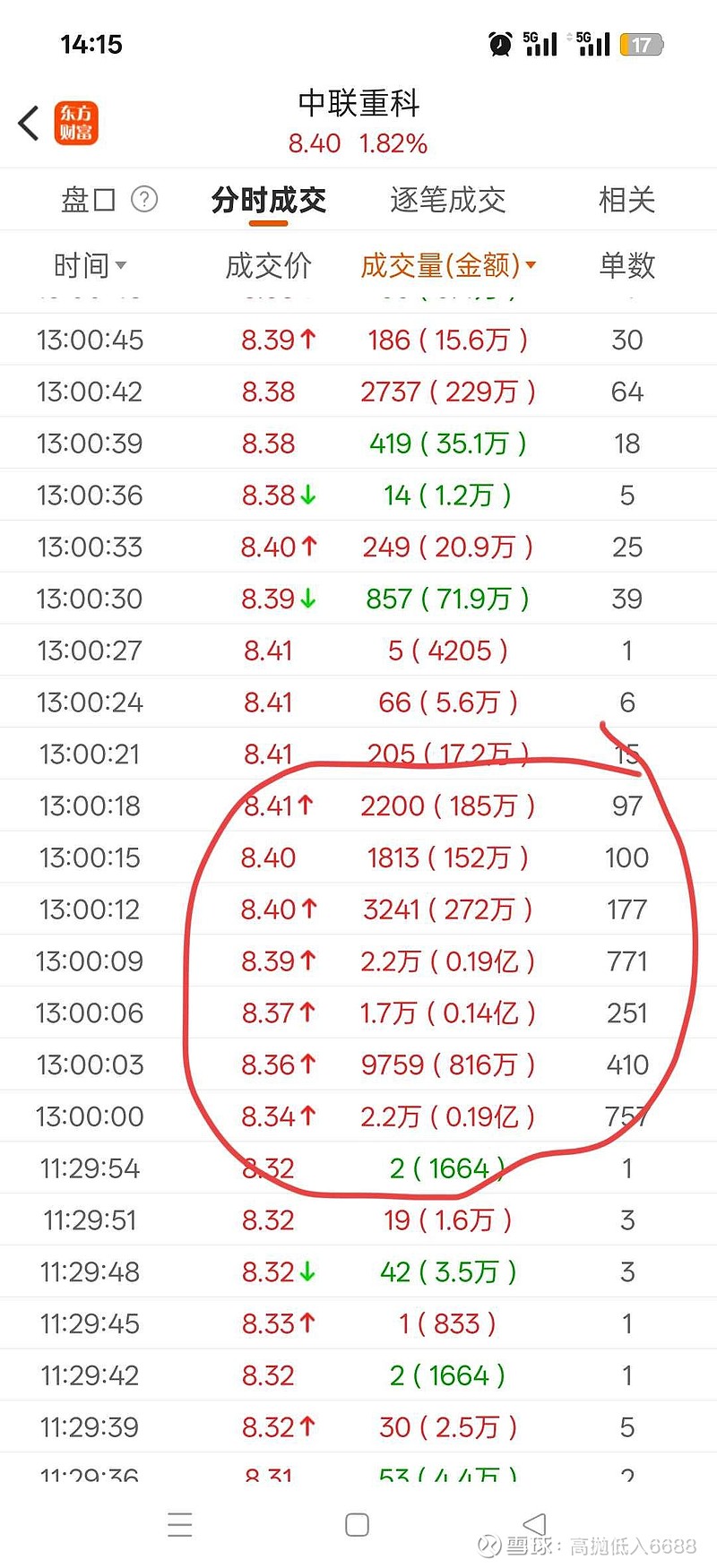Viewport: 717px width, 1568px height.
Task: Switch to the 逐笔成交 tab
Action: coord(448,199)
